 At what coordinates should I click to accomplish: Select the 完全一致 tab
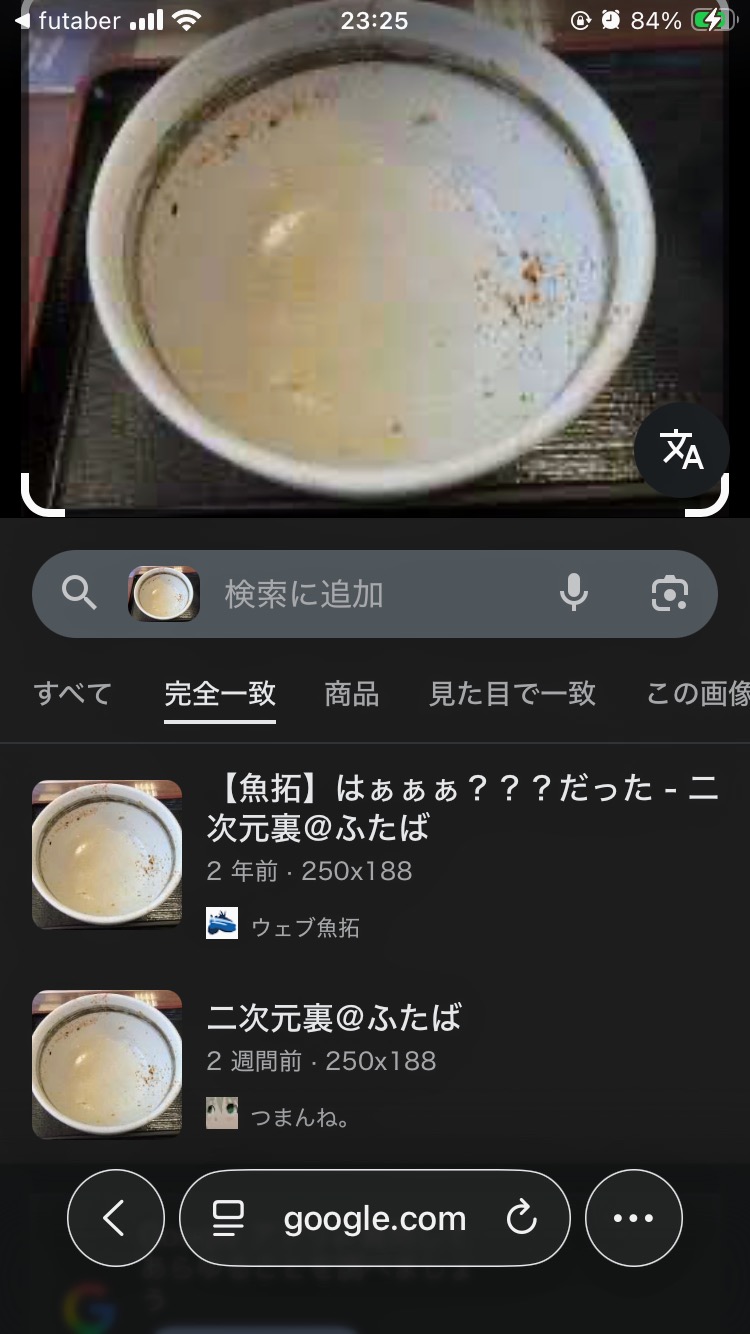pyautogui.click(x=220, y=693)
